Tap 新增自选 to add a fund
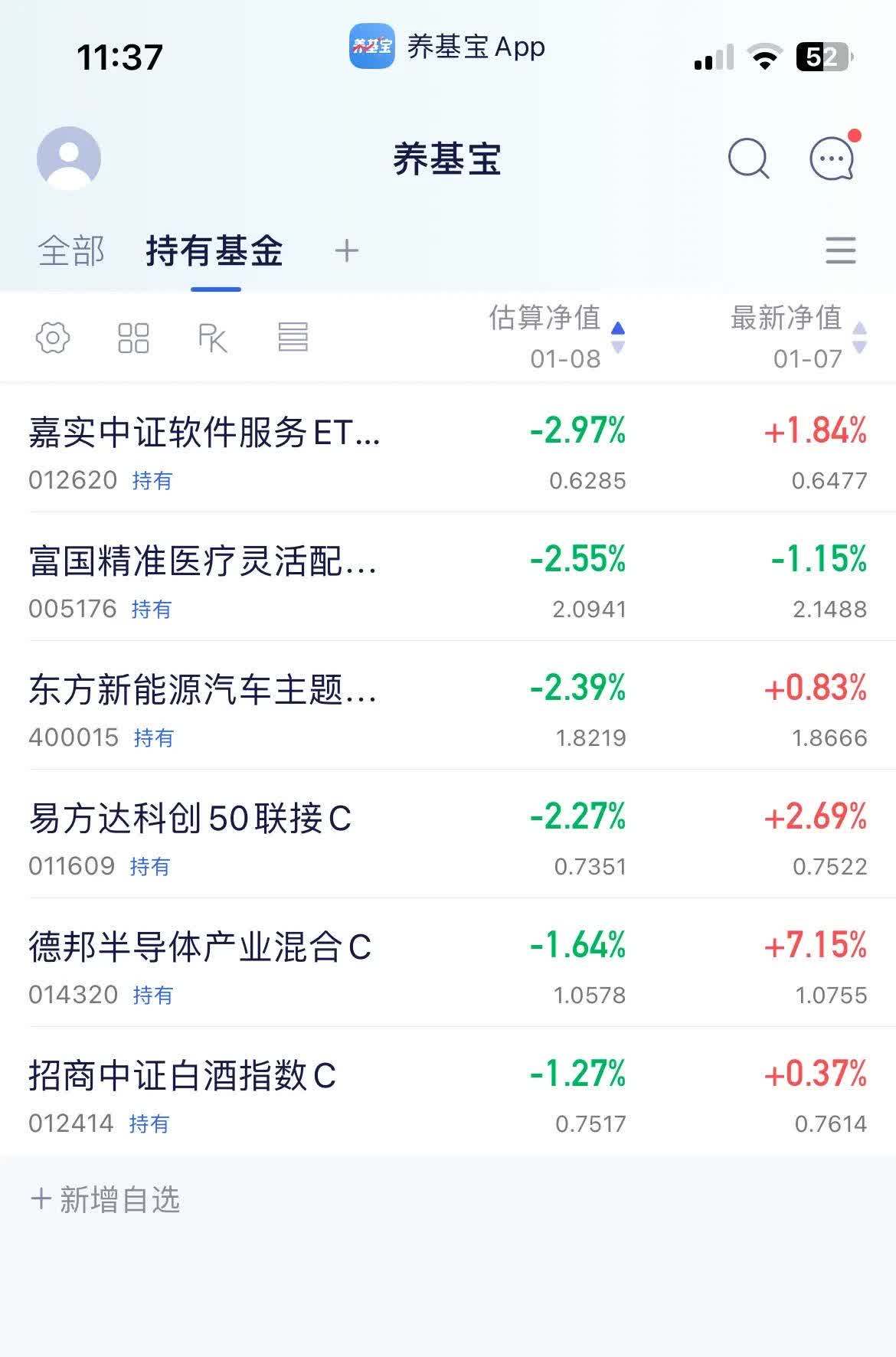Viewport: 896px width, 1357px height. [106, 1201]
